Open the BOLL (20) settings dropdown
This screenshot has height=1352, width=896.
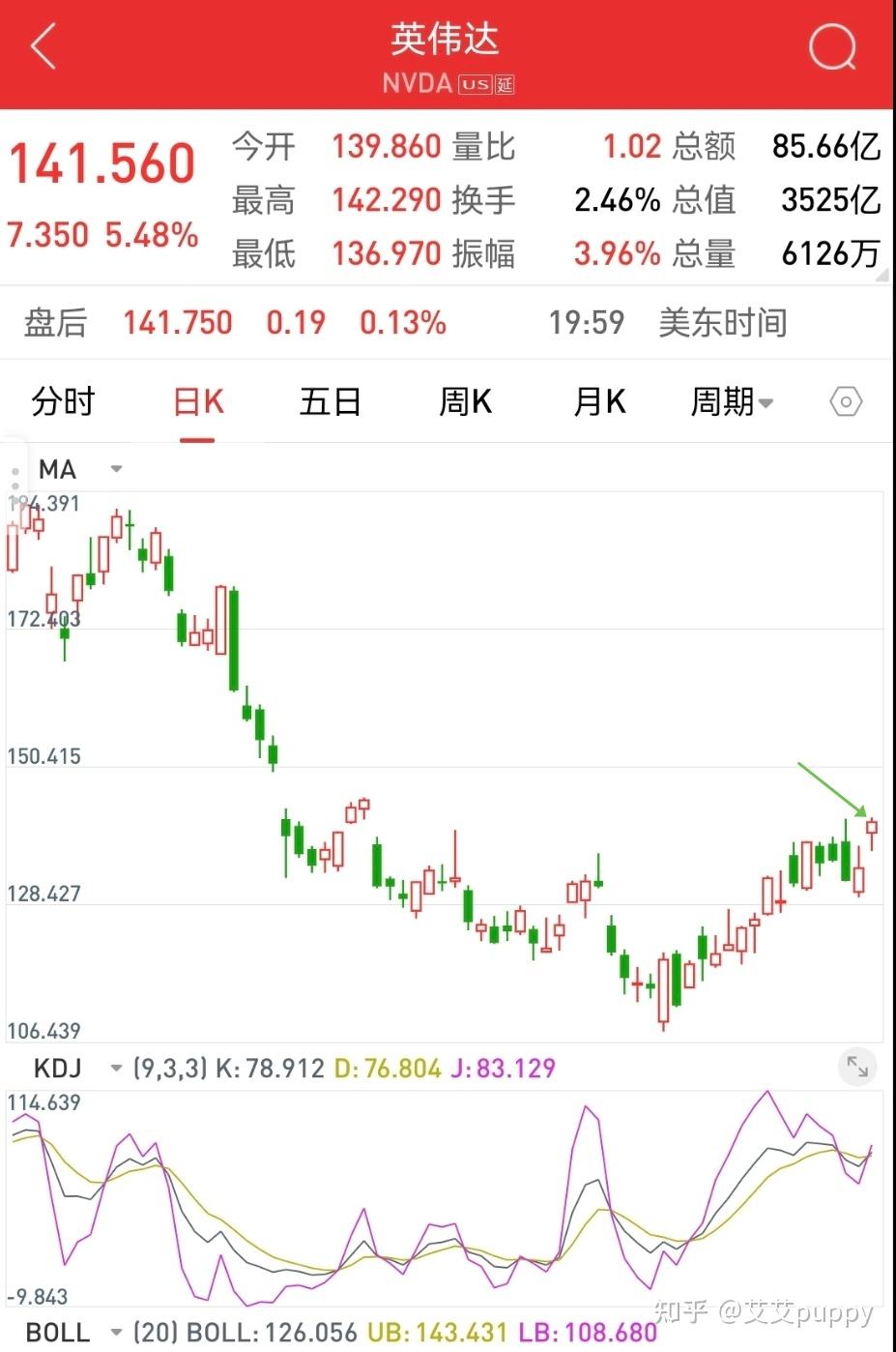[x=116, y=1332]
